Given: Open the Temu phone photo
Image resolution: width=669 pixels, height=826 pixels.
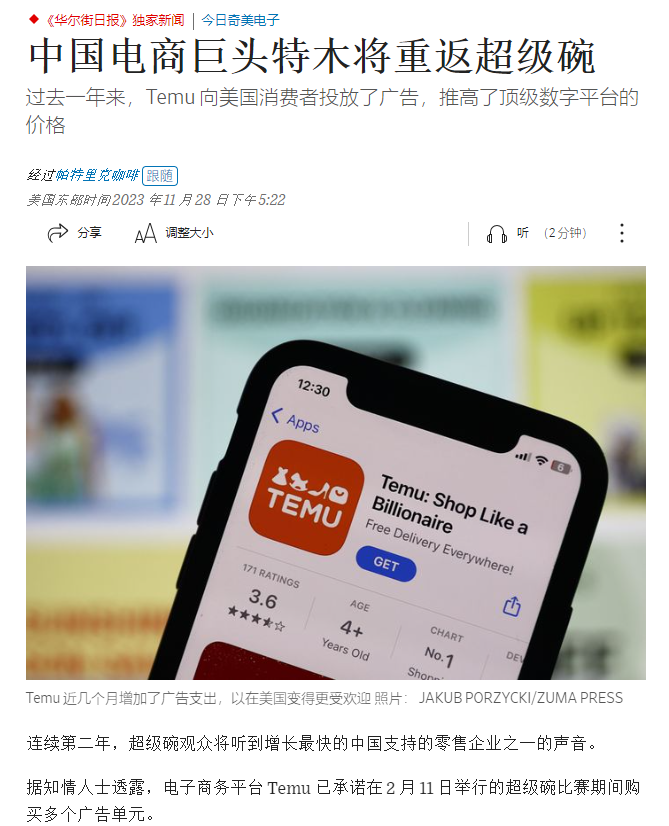Looking at the screenshot, I should pyautogui.click(x=335, y=472).
